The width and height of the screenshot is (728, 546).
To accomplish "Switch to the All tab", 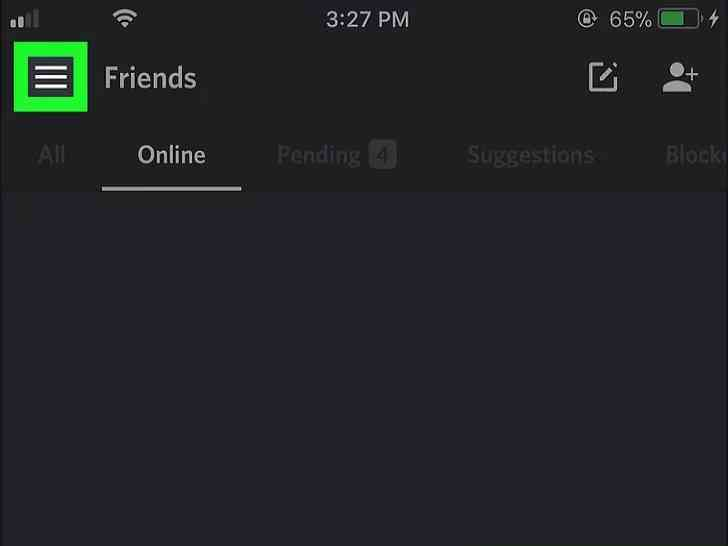I will pos(52,155).
